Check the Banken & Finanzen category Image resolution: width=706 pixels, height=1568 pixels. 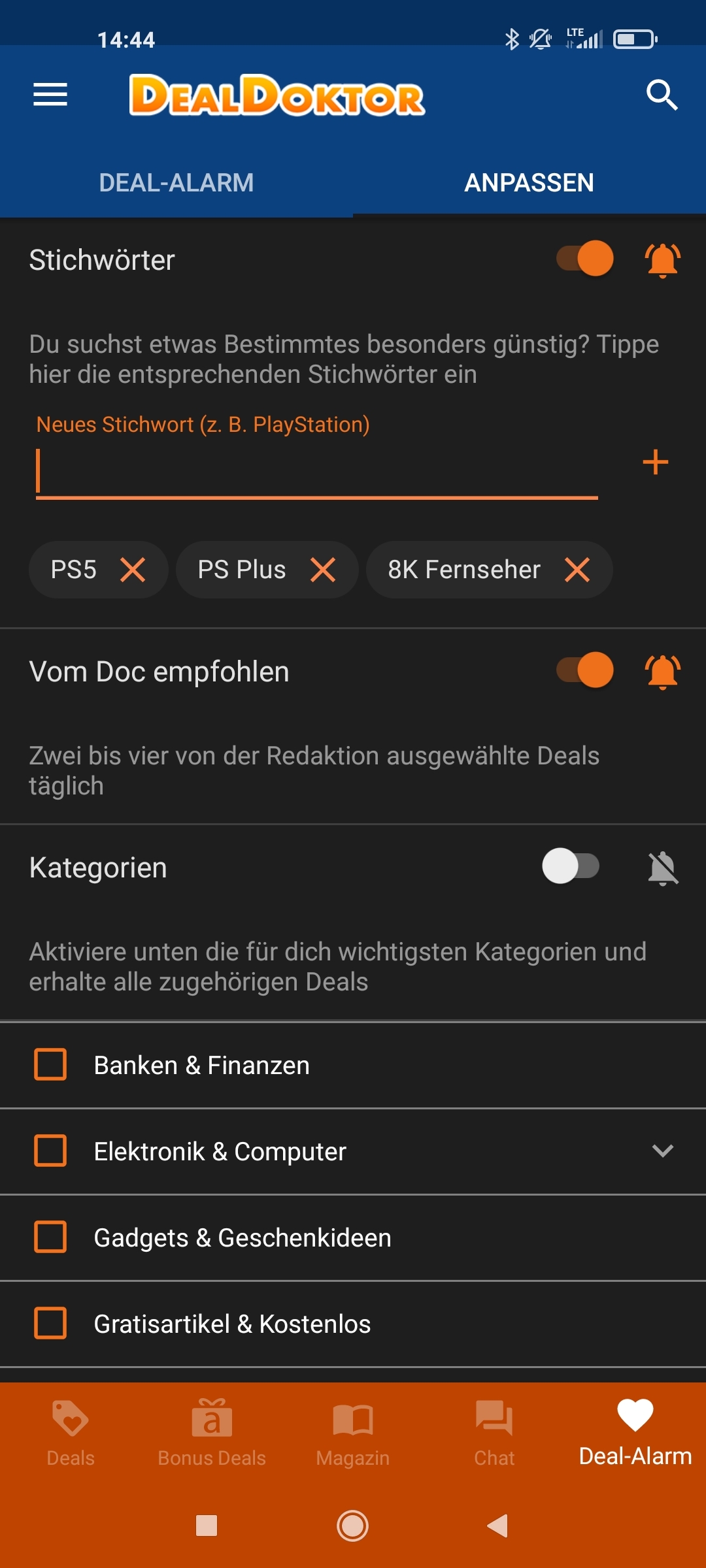tap(50, 1064)
